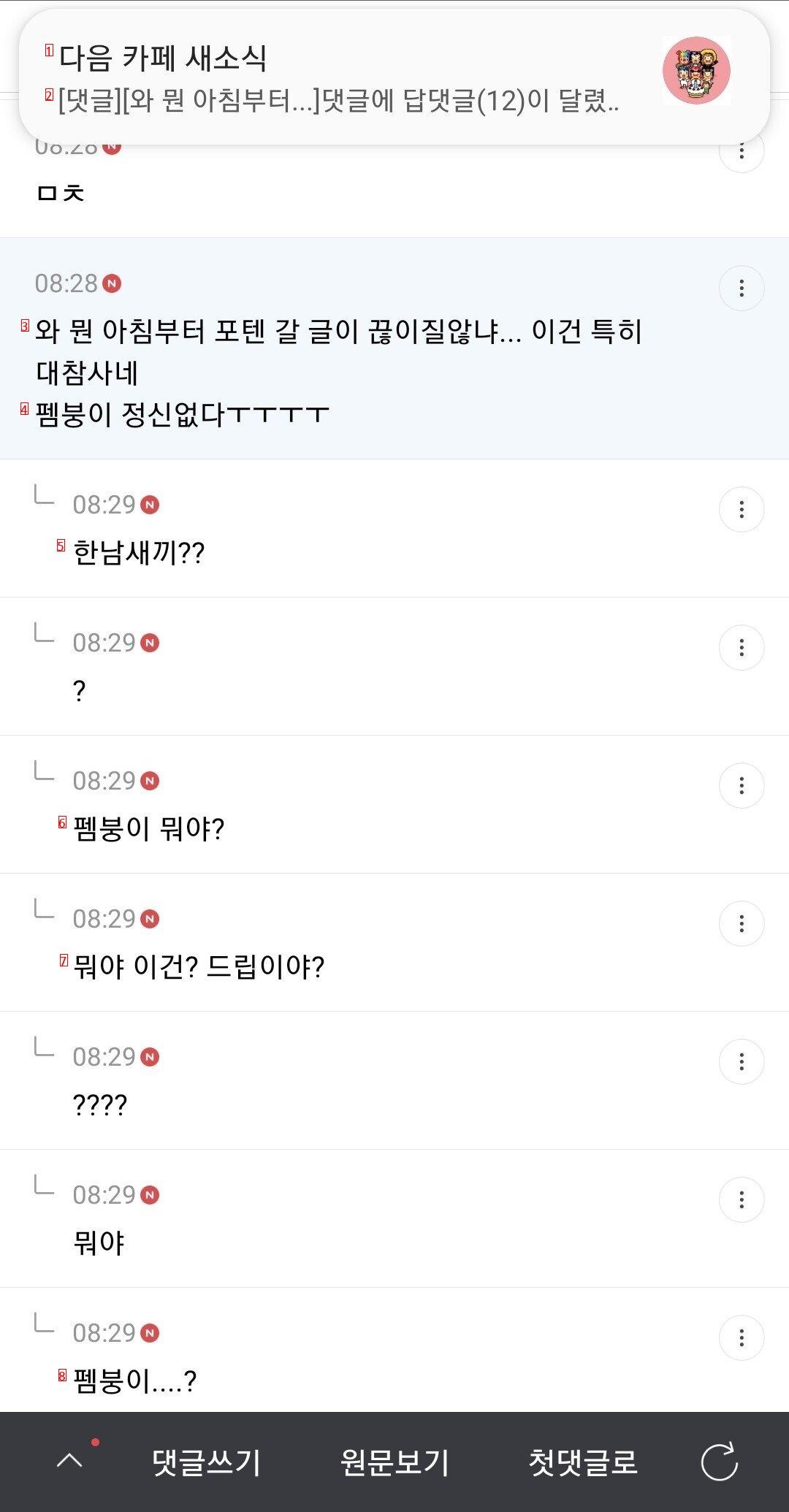Screen dimensions: 789x1512
Task: View the original post via 원문보기
Action: pyautogui.click(x=394, y=1462)
